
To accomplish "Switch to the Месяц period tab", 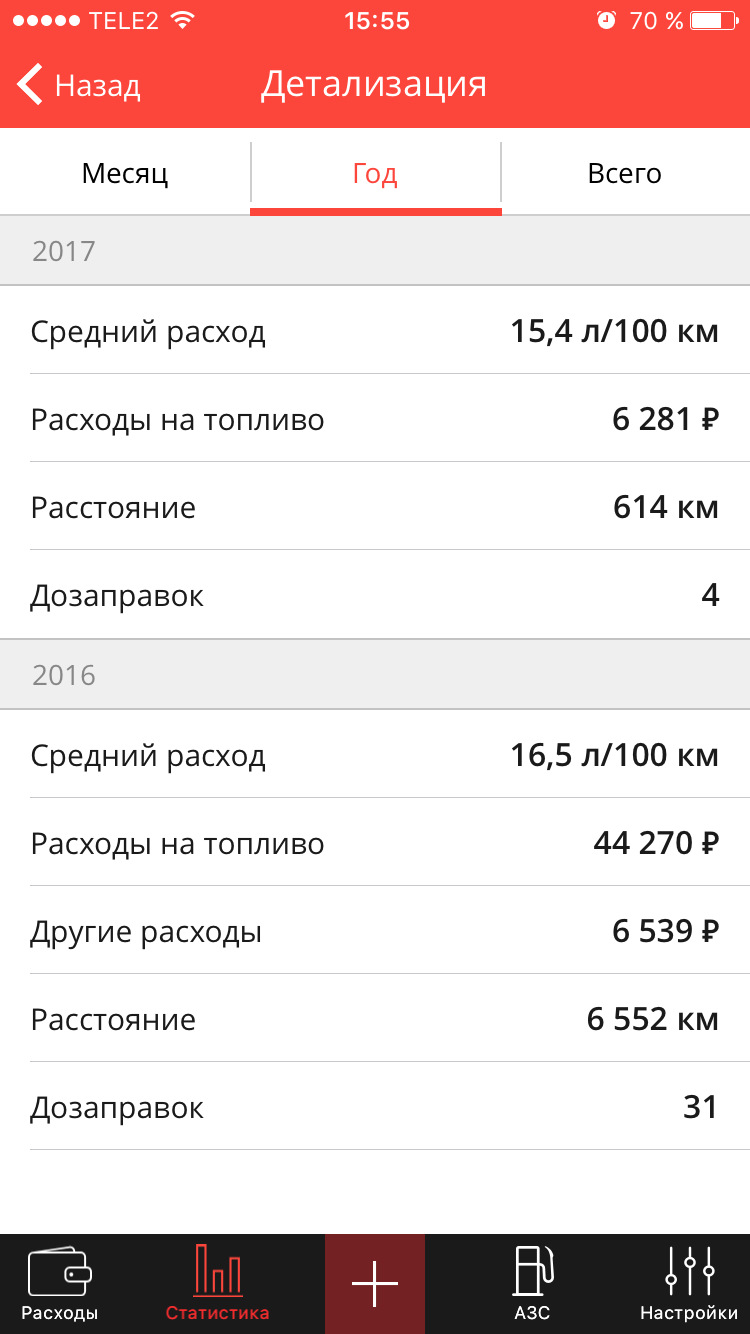I will click(125, 174).
